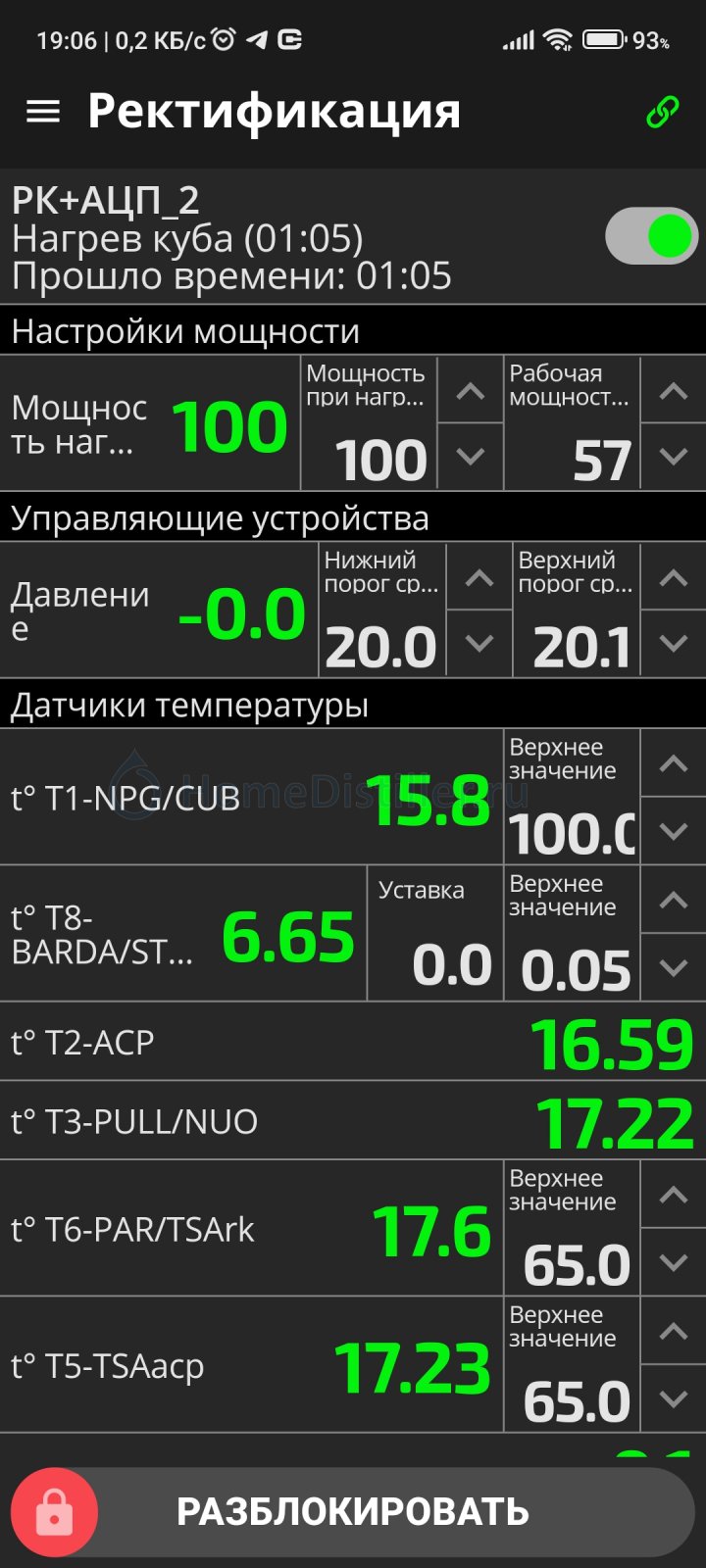Lower T6-PAR/TSArk upper value
The image size is (706, 1568).
(x=673, y=1262)
